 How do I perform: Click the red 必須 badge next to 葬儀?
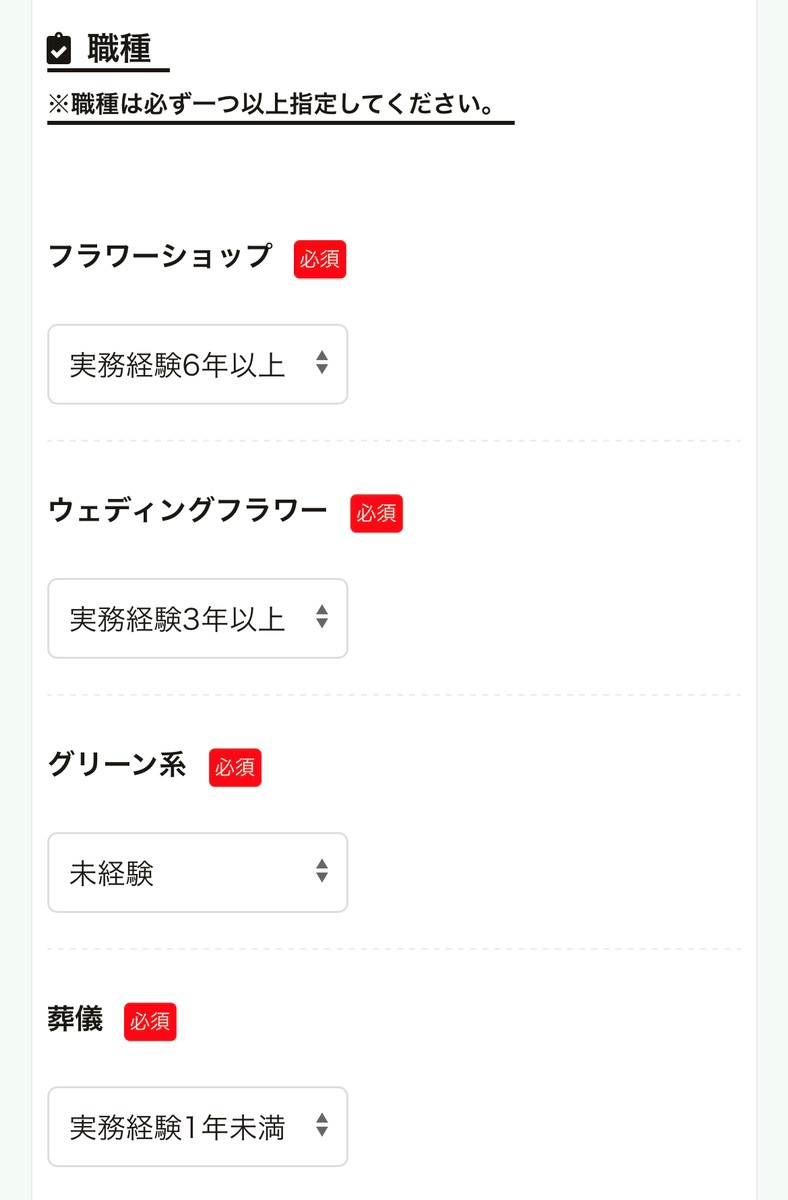[x=150, y=1022]
